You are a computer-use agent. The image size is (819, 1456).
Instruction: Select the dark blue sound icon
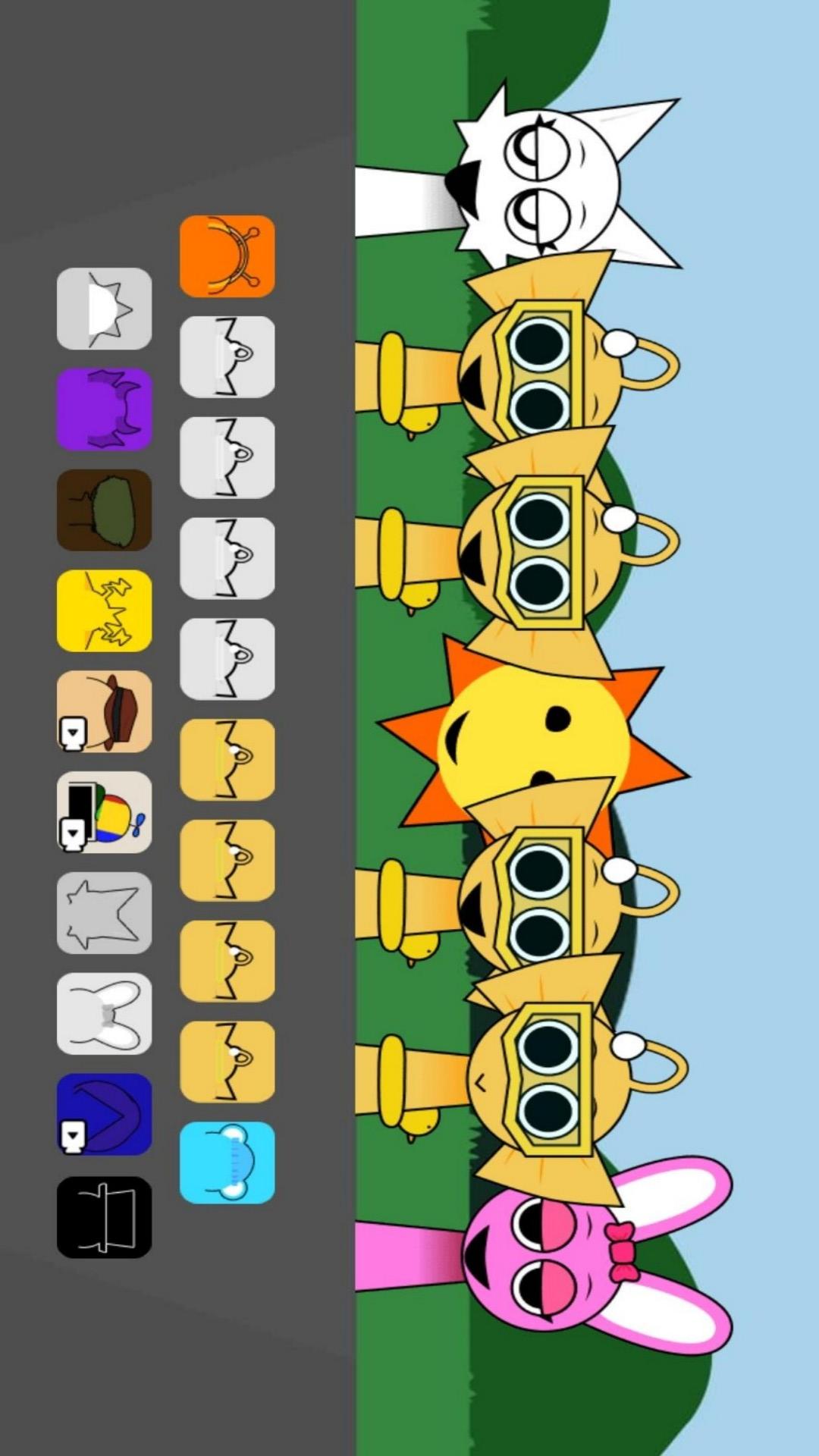coord(104,1115)
